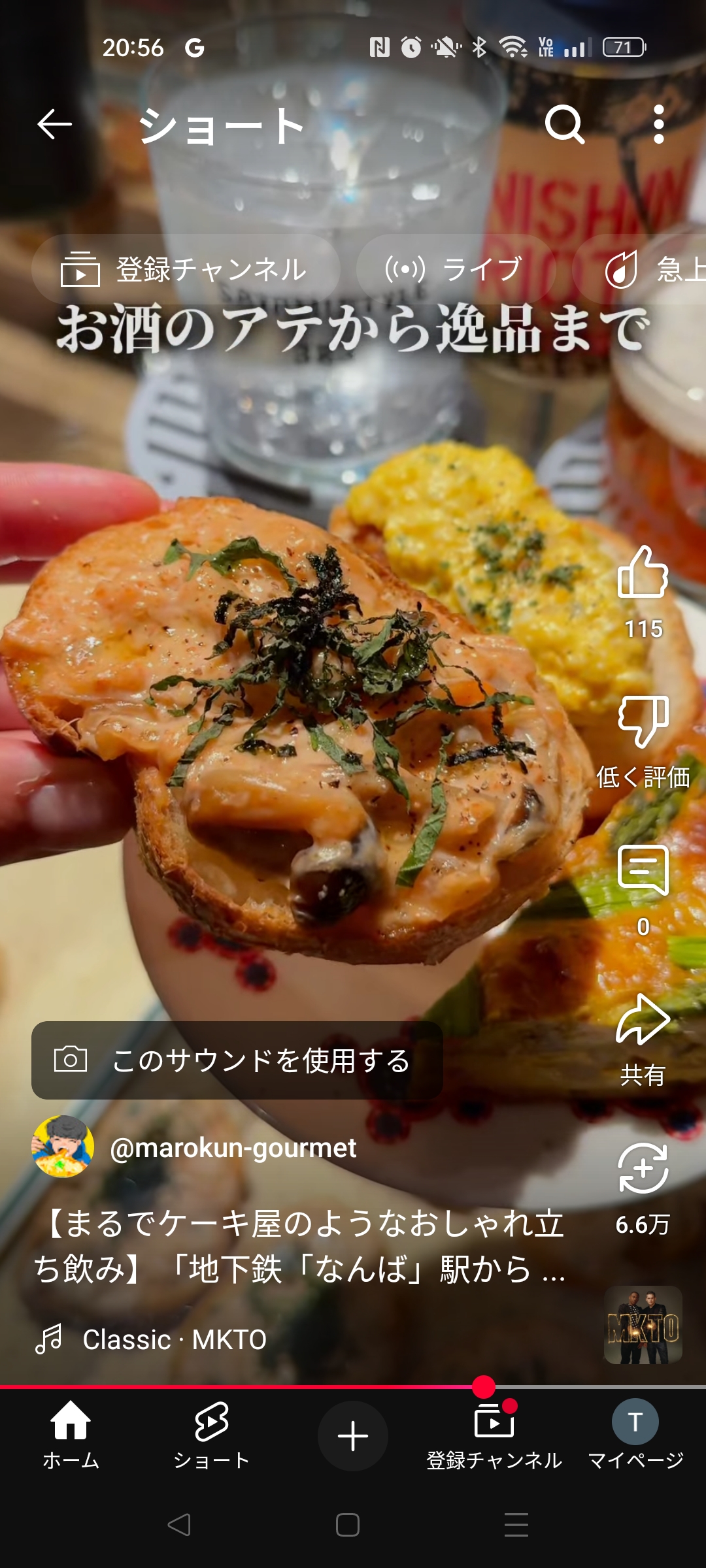Open search with the magnifier icon
The height and width of the screenshot is (1568, 706).
click(565, 124)
